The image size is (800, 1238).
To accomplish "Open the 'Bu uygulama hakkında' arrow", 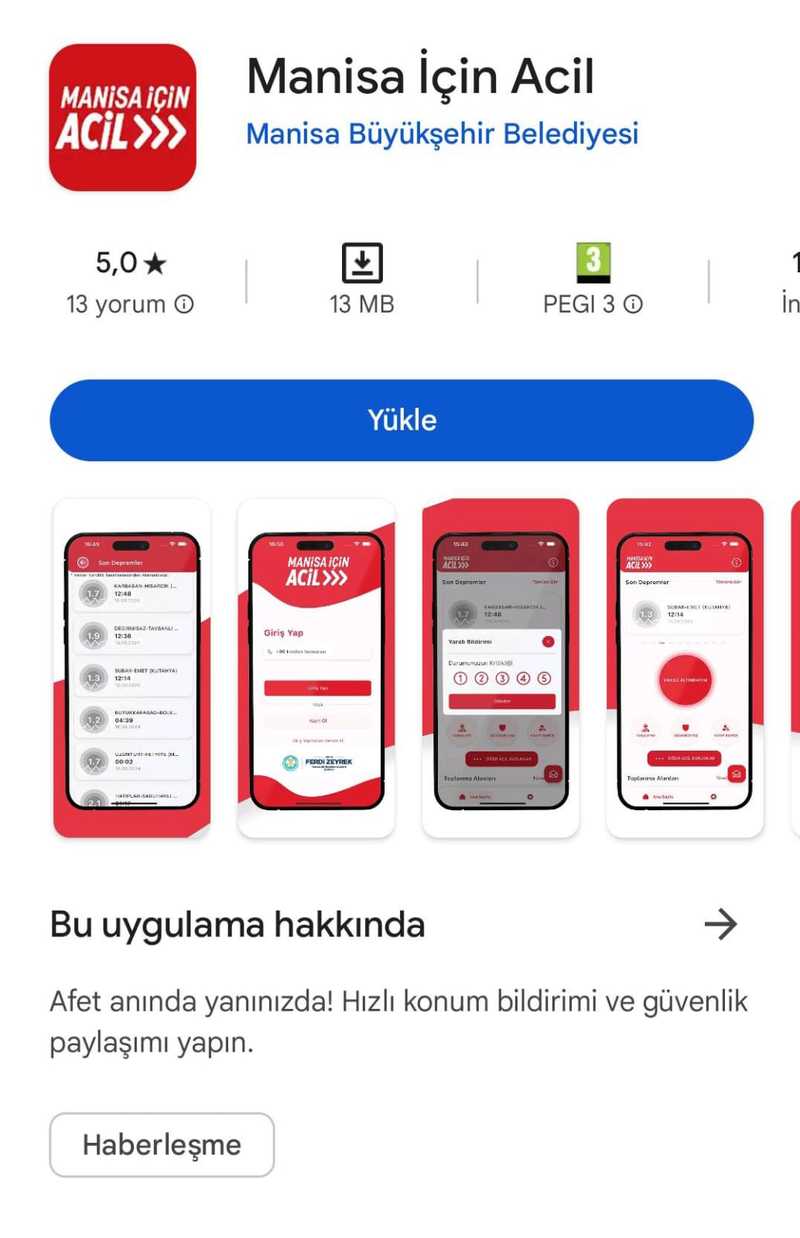I will pos(720,924).
